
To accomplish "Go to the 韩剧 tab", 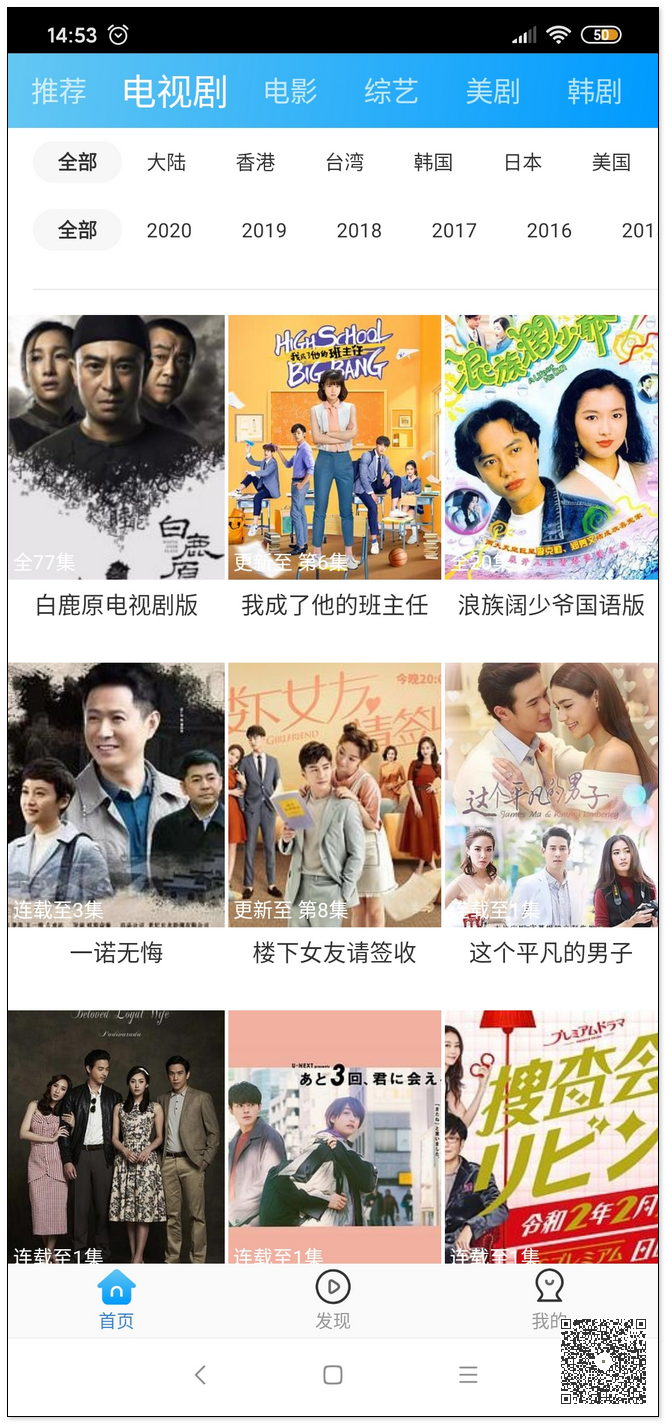I will point(594,91).
